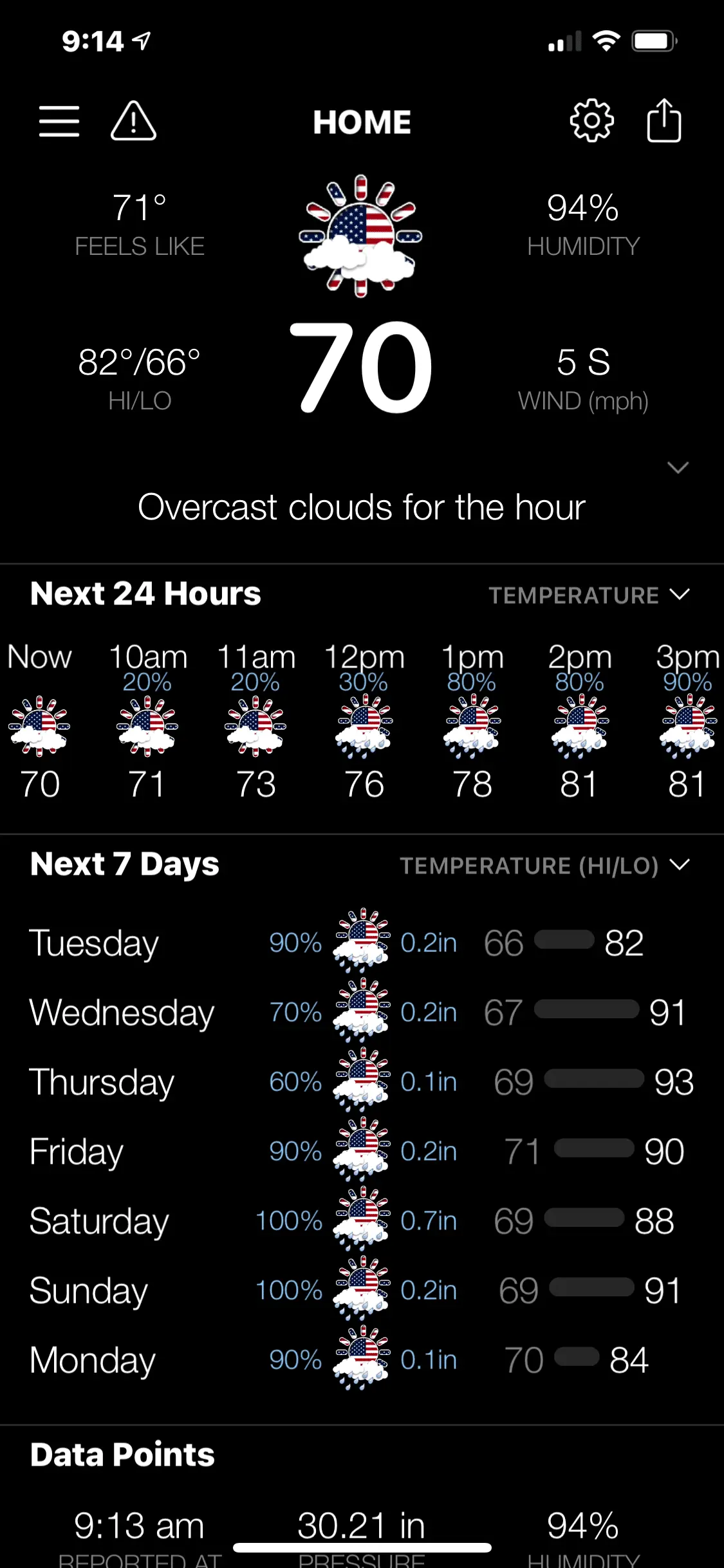Image resolution: width=724 pixels, height=1568 pixels.
Task: Open the TEMPERATURE (HI/LO) dropdown
Action: pos(544,865)
